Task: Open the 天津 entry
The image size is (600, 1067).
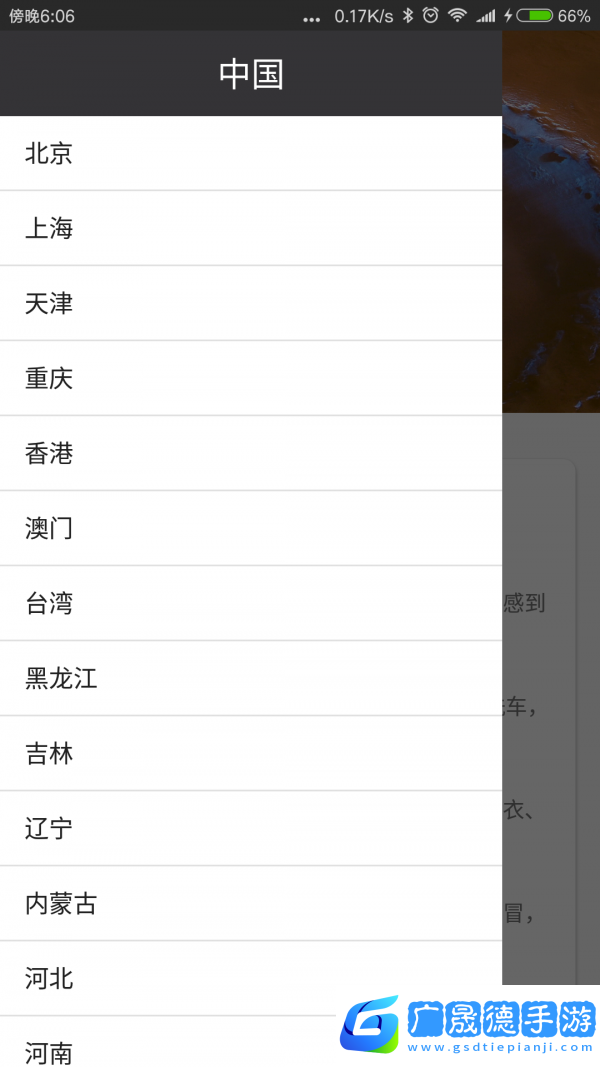Action: pyautogui.click(x=50, y=303)
